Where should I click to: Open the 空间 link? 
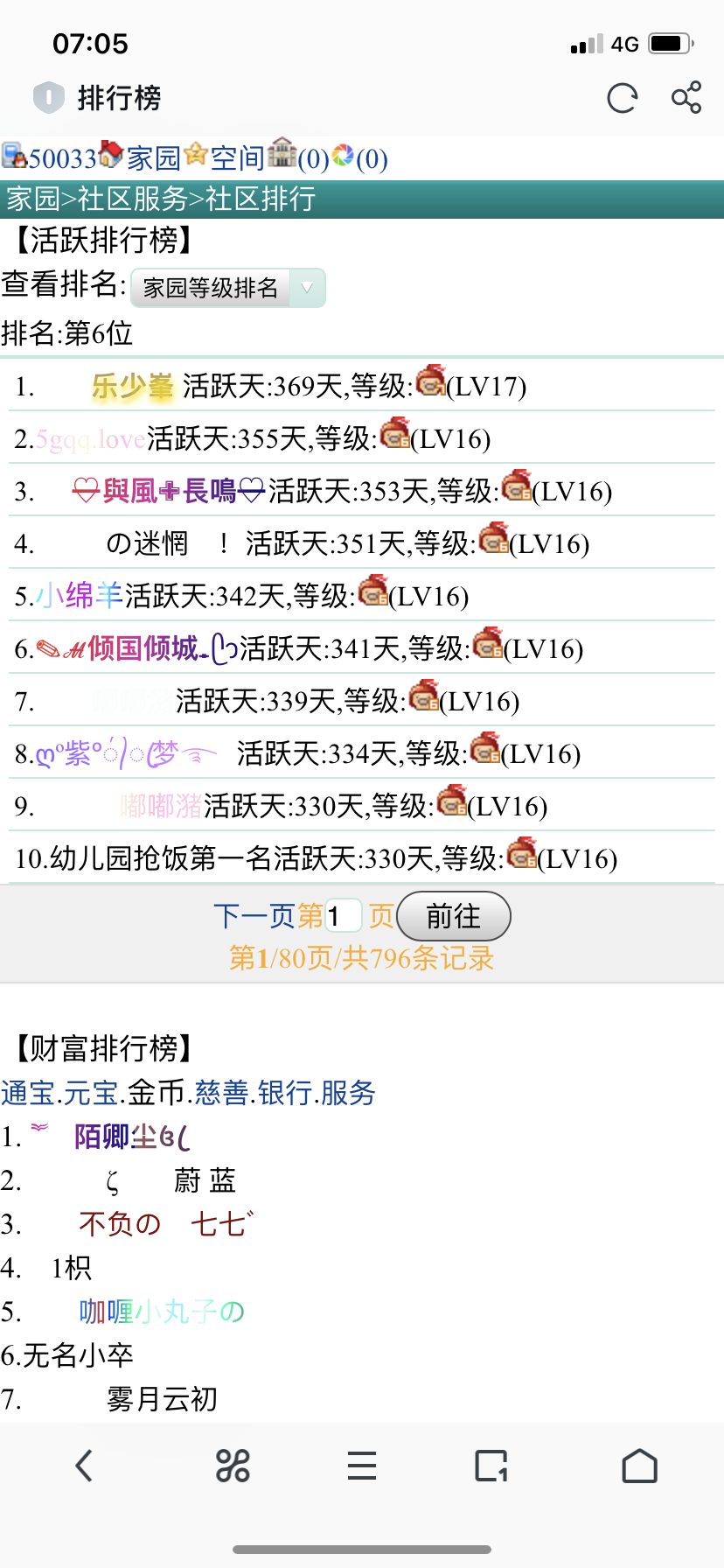click(x=237, y=158)
